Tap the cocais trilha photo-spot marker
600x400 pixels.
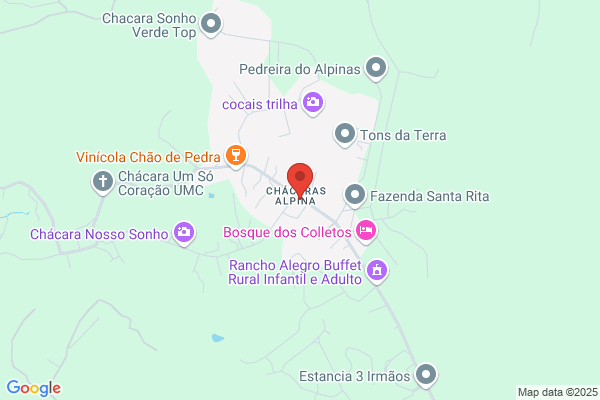[x=313, y=103]
